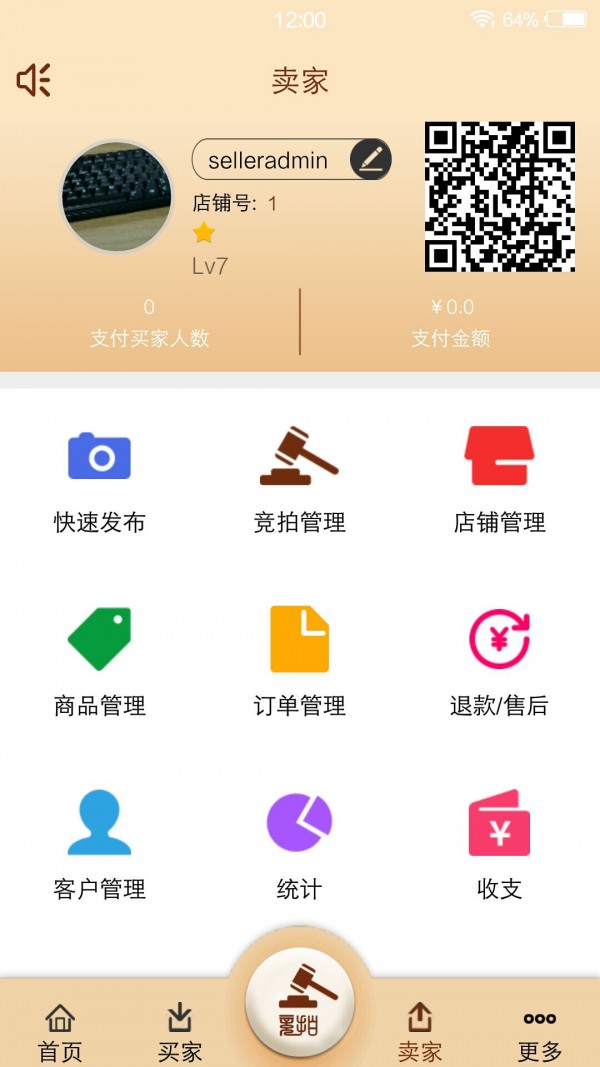View 统计 statistics
Viewport: 600px width, 1067px height.
299,844
